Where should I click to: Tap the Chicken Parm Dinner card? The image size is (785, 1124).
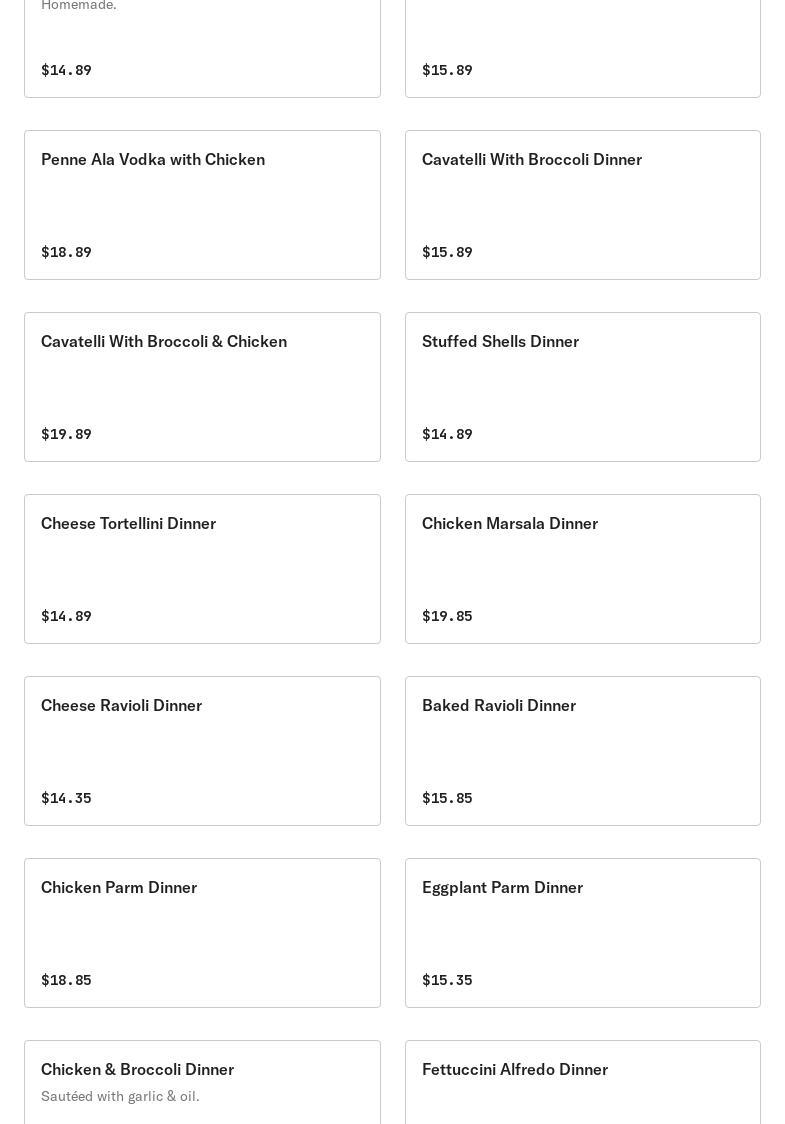[202, 933]
